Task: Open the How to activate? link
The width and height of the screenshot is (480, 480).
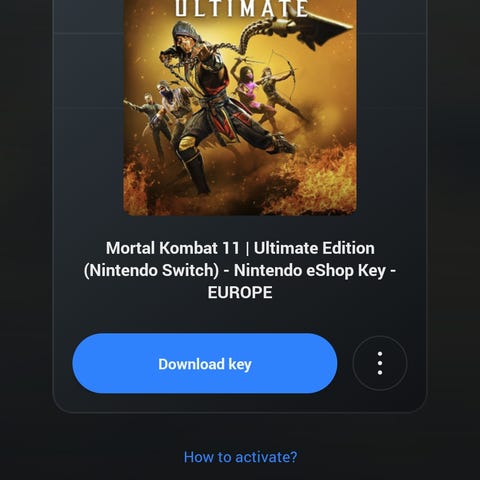Action: pos(240,457)
